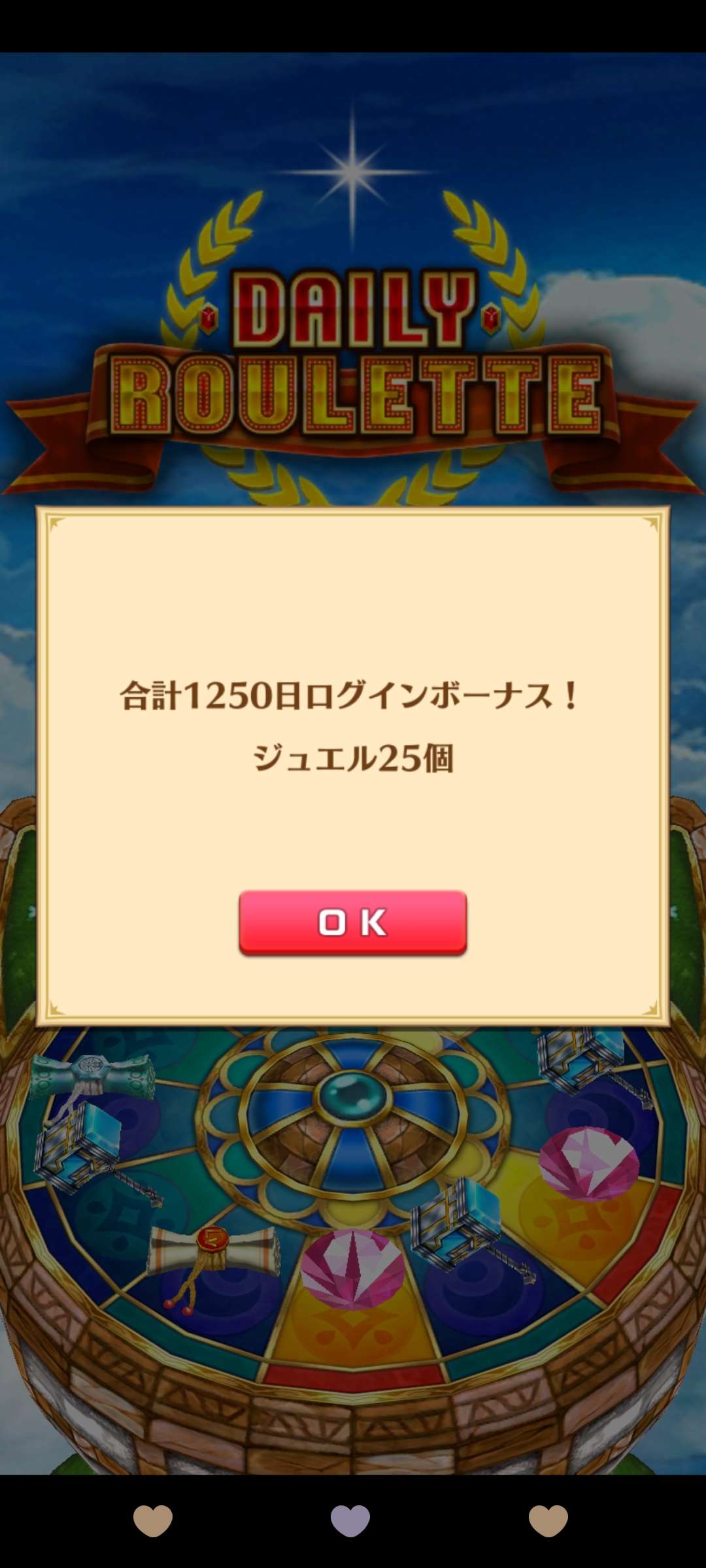This screenshot has width=706, height=1568.
Task: Tap the center heart home button
Action: point(350,1520)
